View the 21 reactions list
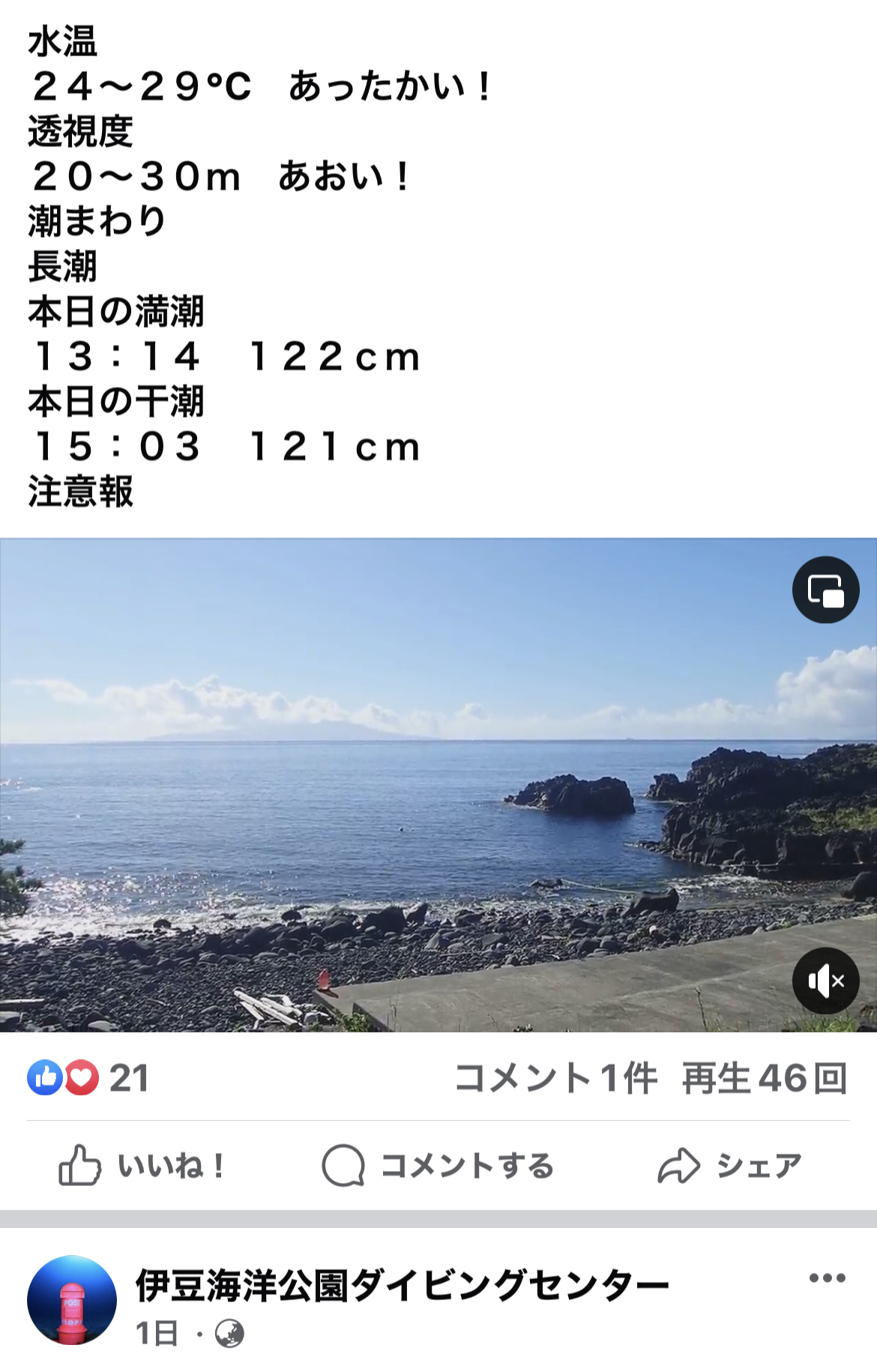877x1372 pixels. (88, 1078)
